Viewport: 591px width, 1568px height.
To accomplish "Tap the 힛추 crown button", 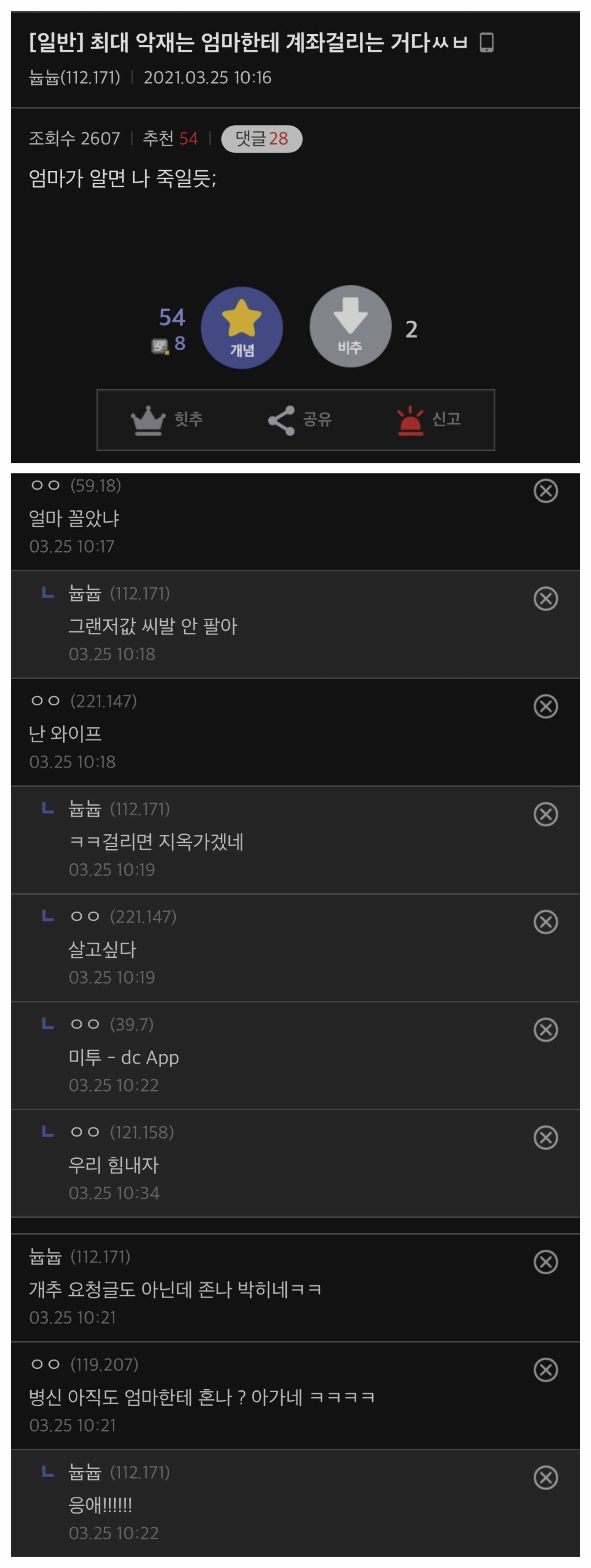I will 166,419.
